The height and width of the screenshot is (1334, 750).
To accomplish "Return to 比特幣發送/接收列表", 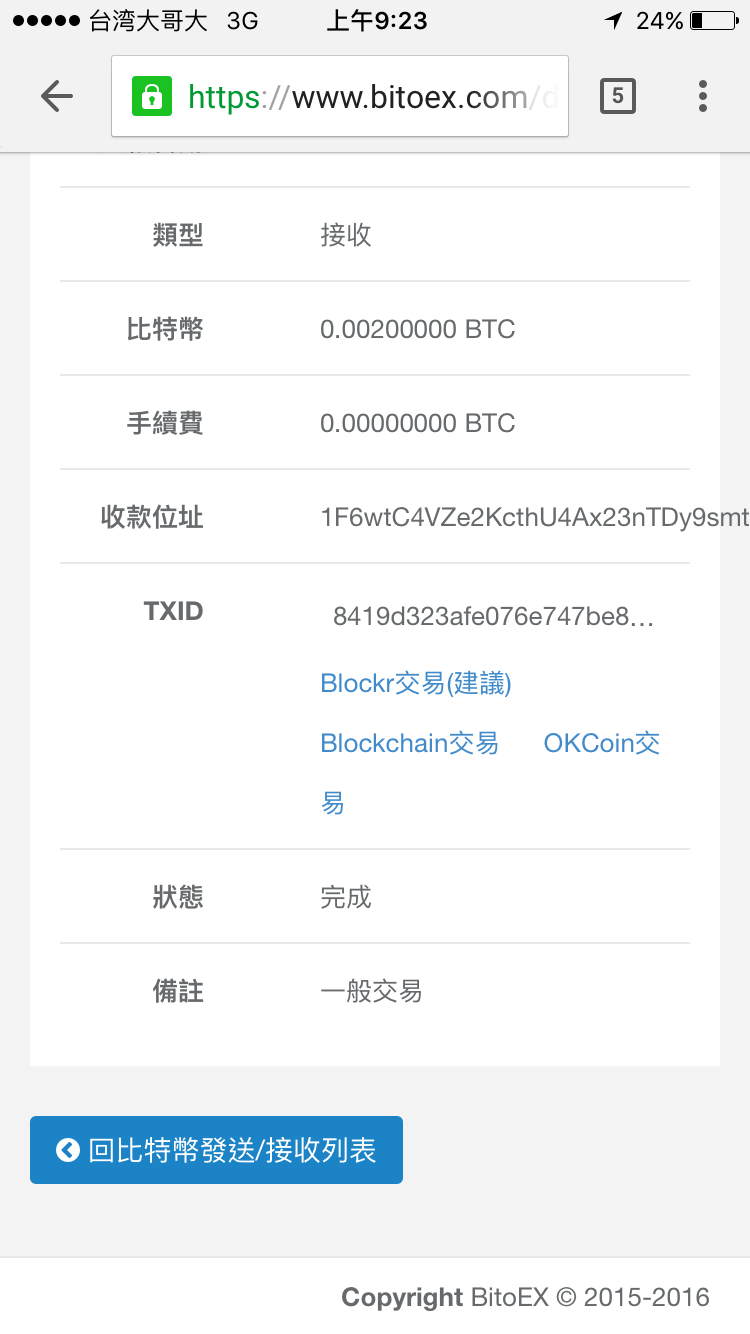I will point(216,1150).
